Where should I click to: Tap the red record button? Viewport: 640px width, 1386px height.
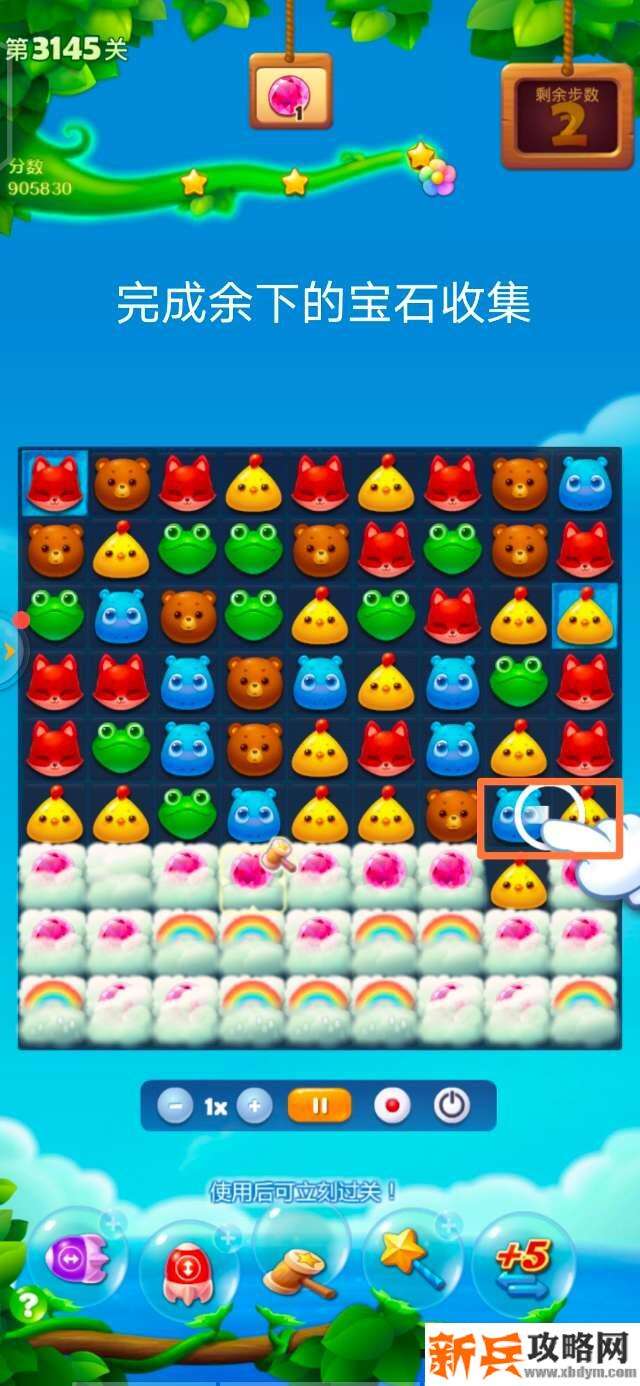(392, 1107)
